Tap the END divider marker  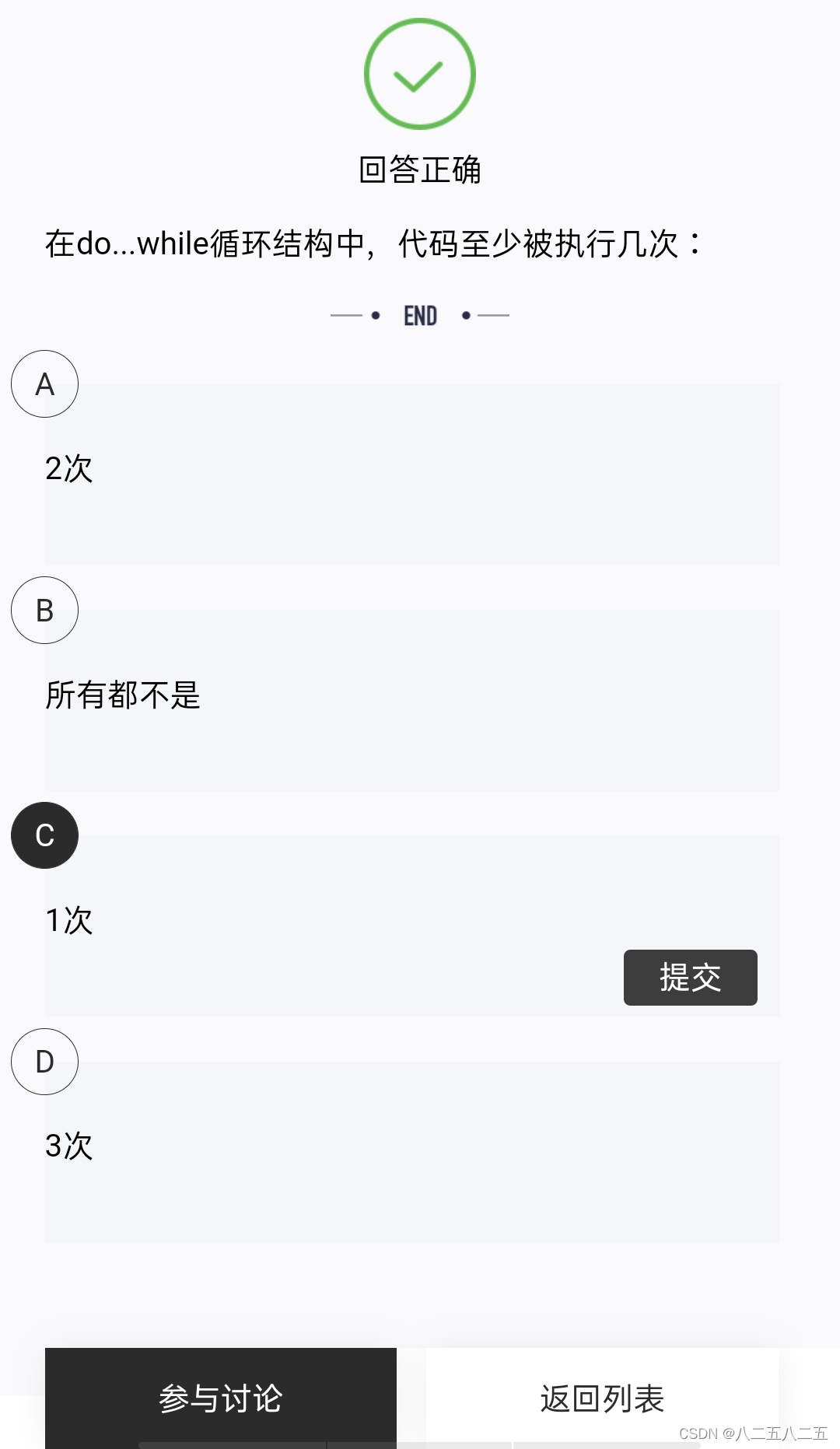click(420, 315)
